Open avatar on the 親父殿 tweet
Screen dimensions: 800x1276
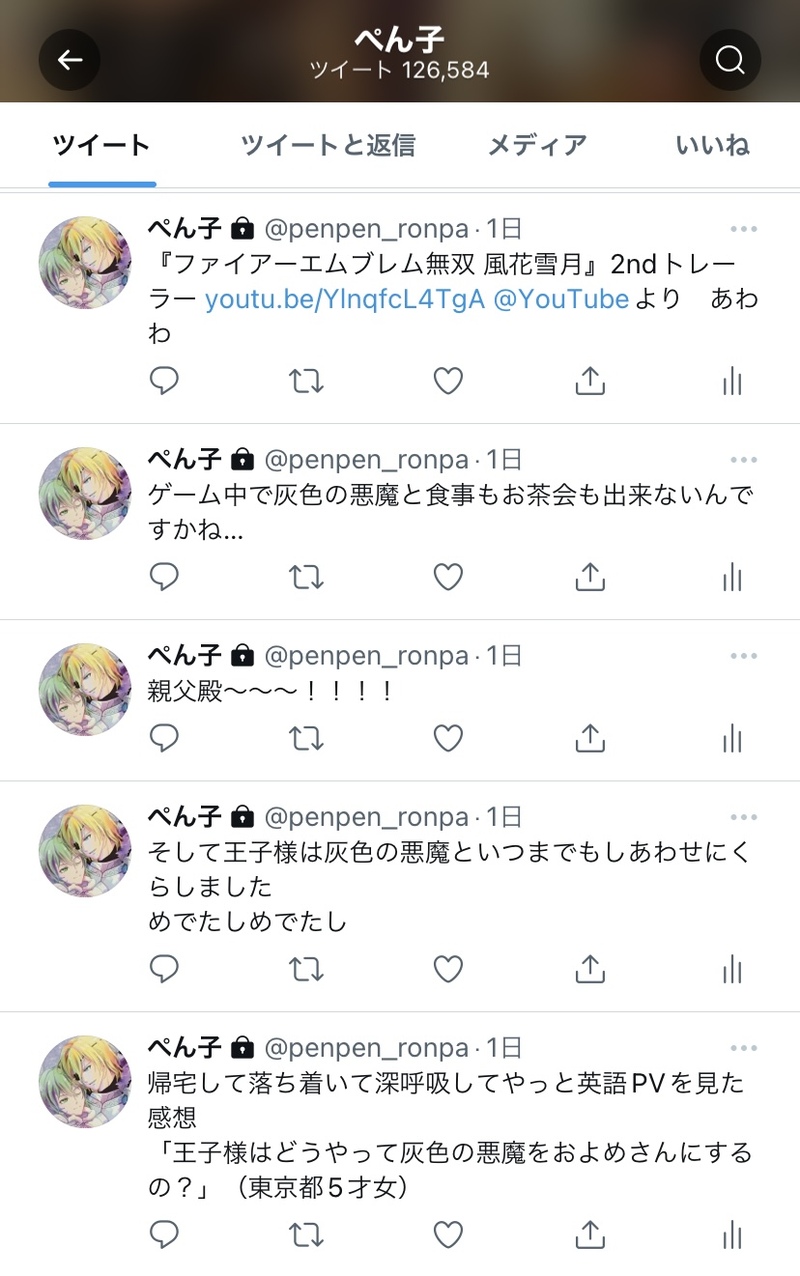[84, 690]
